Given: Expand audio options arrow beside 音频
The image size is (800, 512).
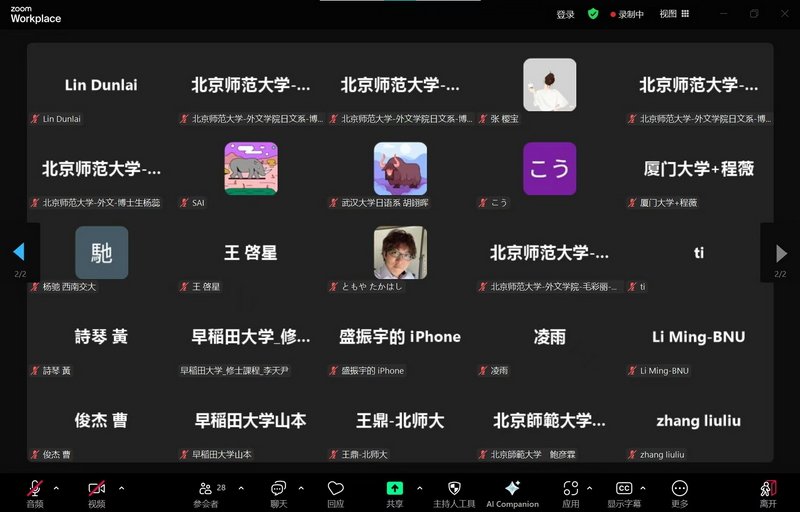Looking at the screenshot, I should coord(56,488).
